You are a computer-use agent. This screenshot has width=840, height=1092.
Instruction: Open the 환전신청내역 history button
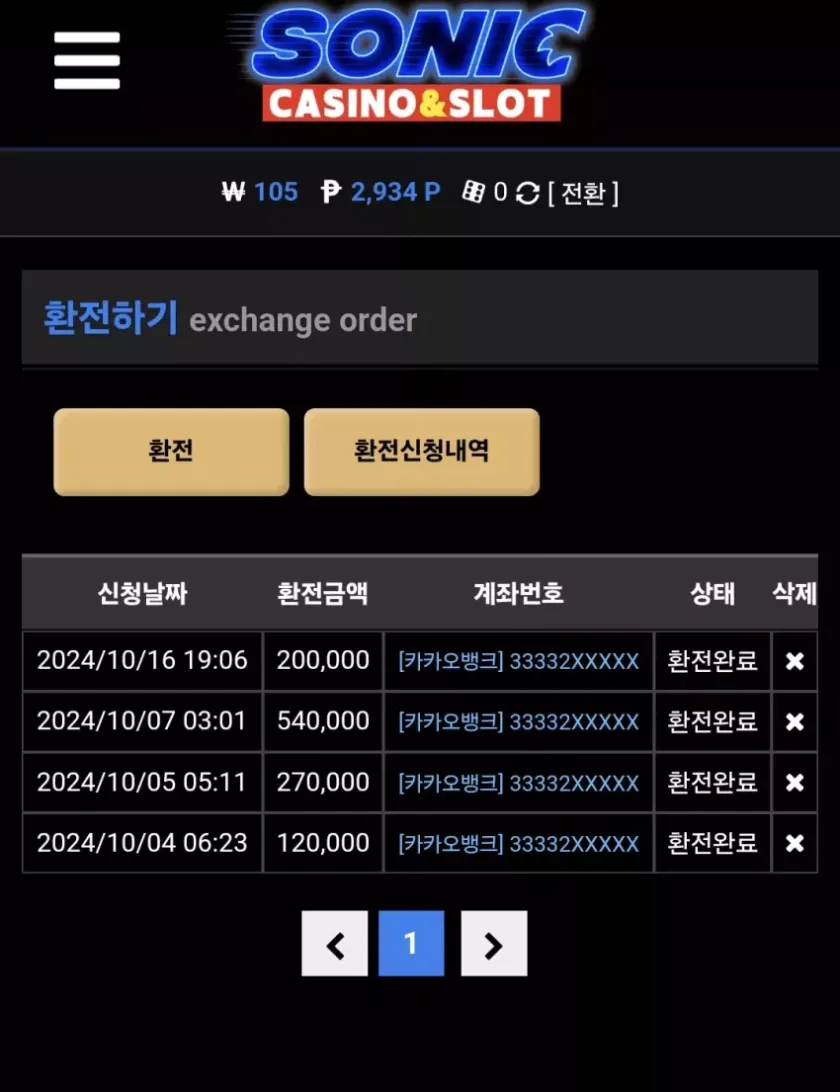point(421,452)
